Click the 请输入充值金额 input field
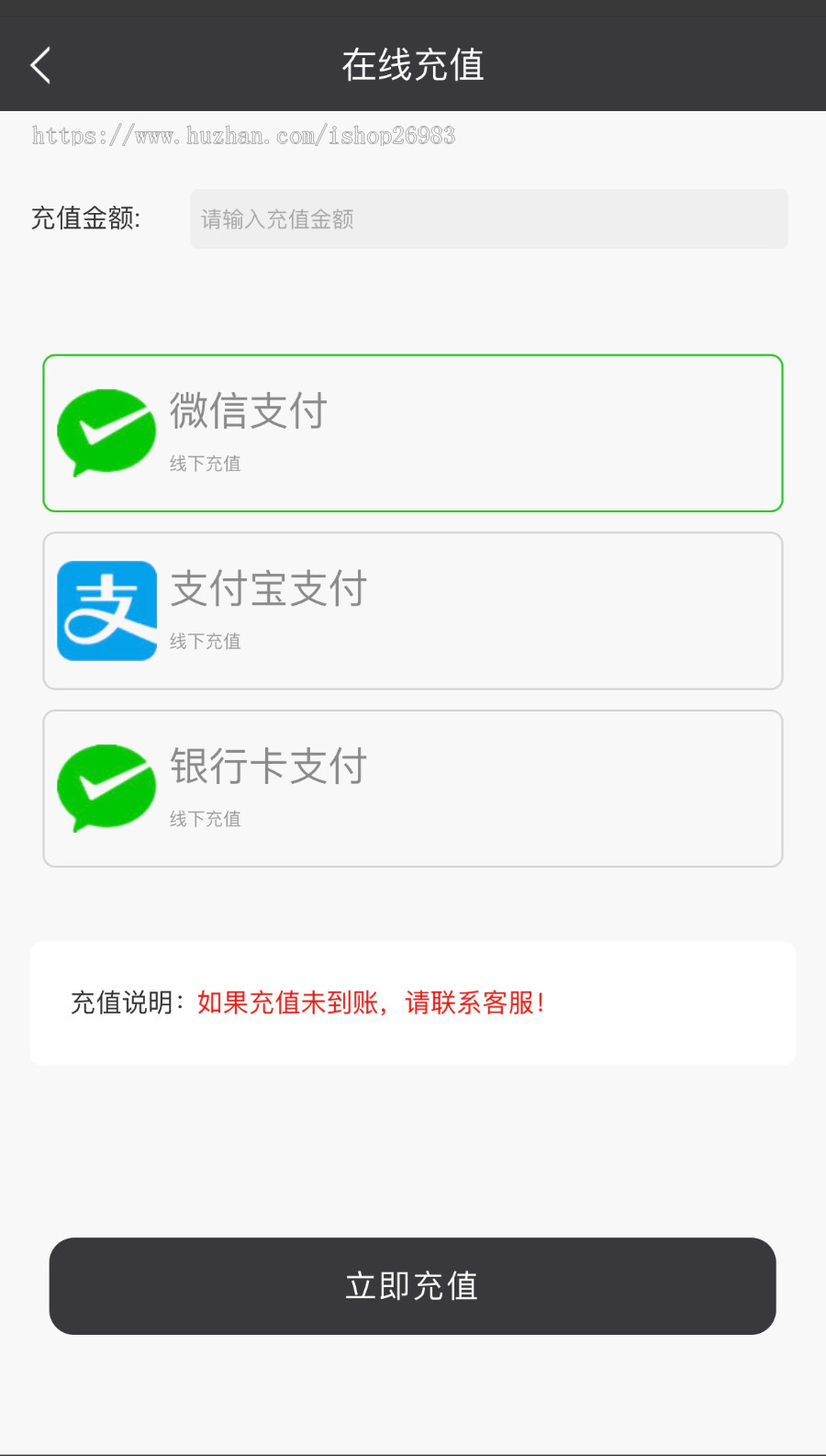 tap(488, 218)
